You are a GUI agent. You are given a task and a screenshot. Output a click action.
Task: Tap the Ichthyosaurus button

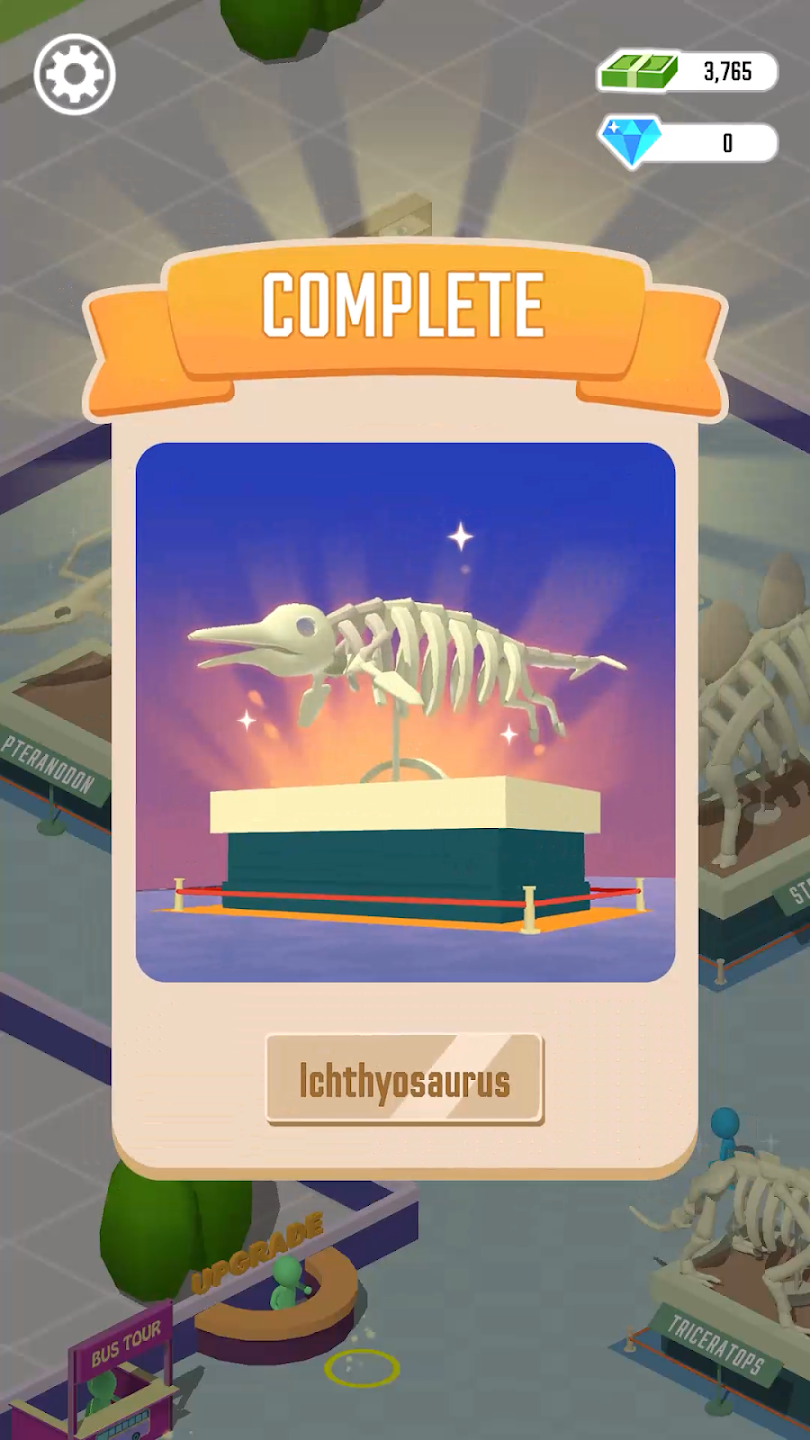(404, 1080)
